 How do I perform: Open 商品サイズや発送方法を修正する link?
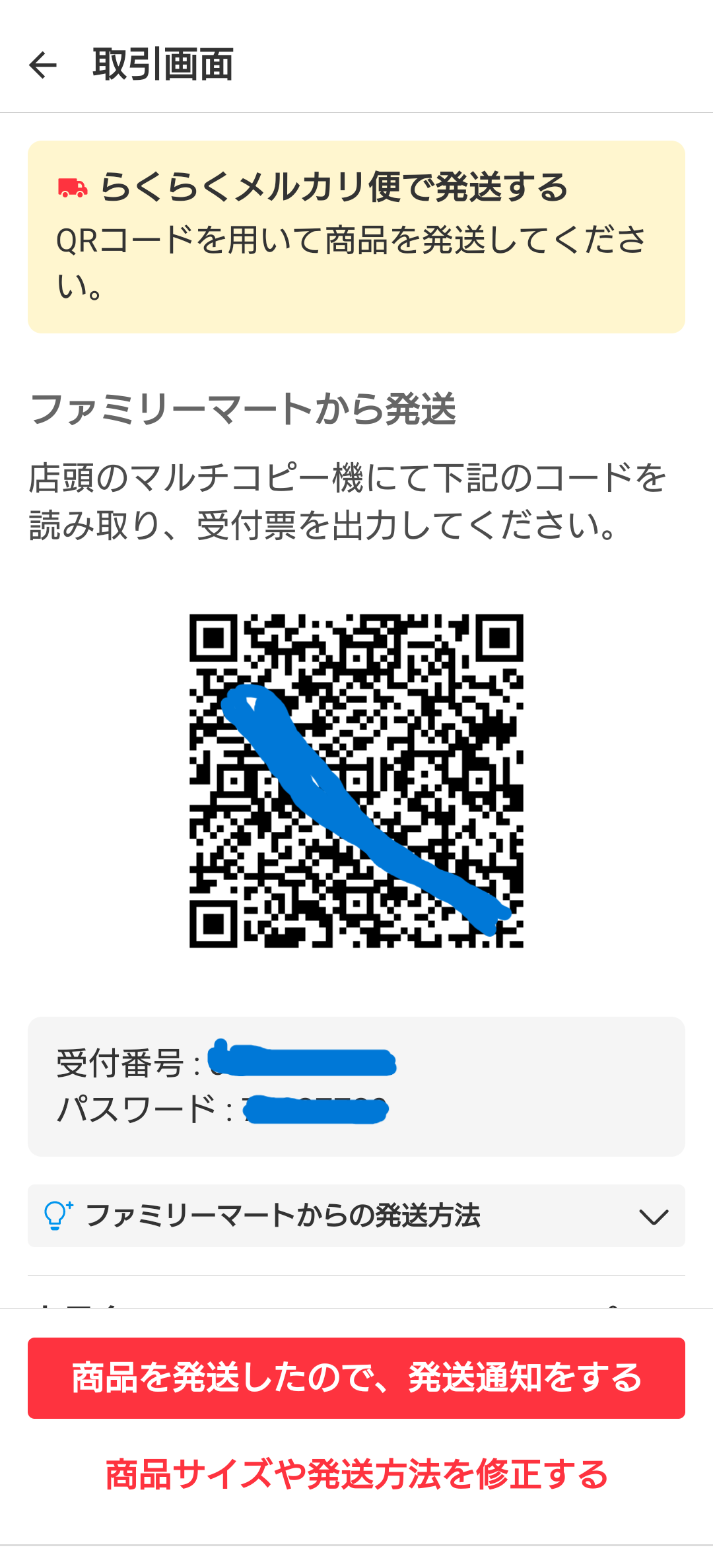coord(356,1474)
